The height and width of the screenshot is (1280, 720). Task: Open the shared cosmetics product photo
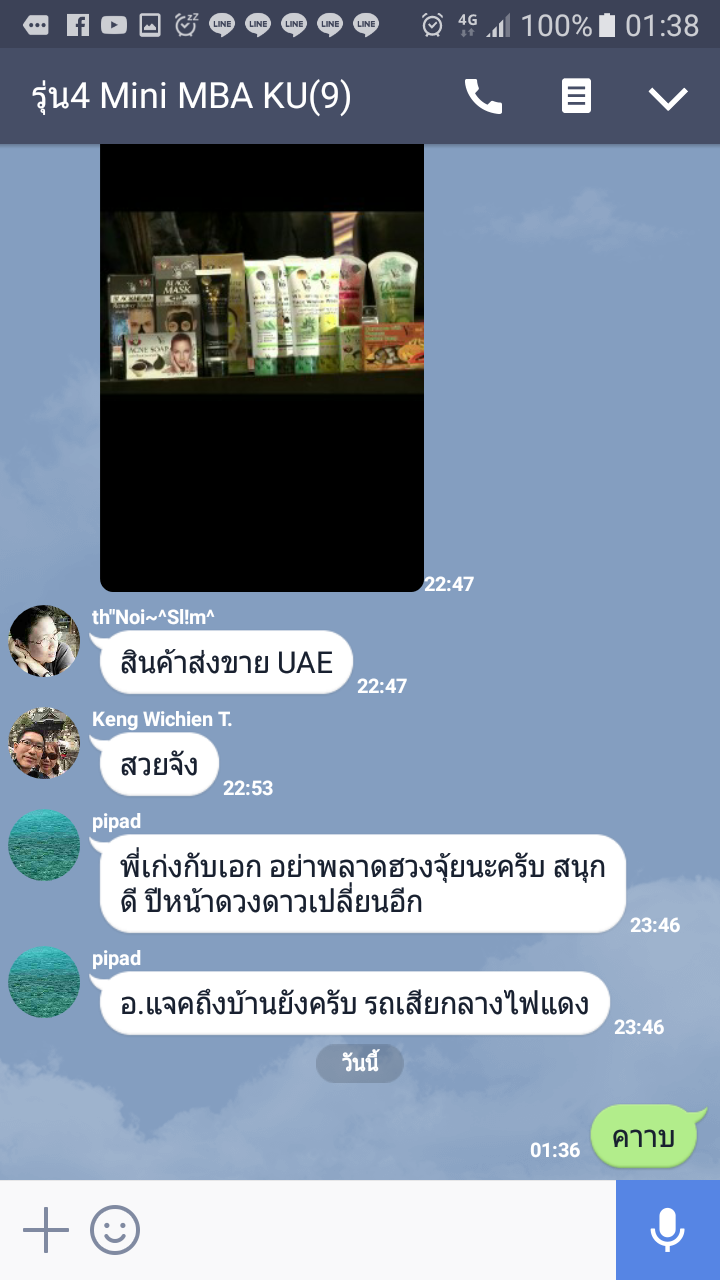262,367
